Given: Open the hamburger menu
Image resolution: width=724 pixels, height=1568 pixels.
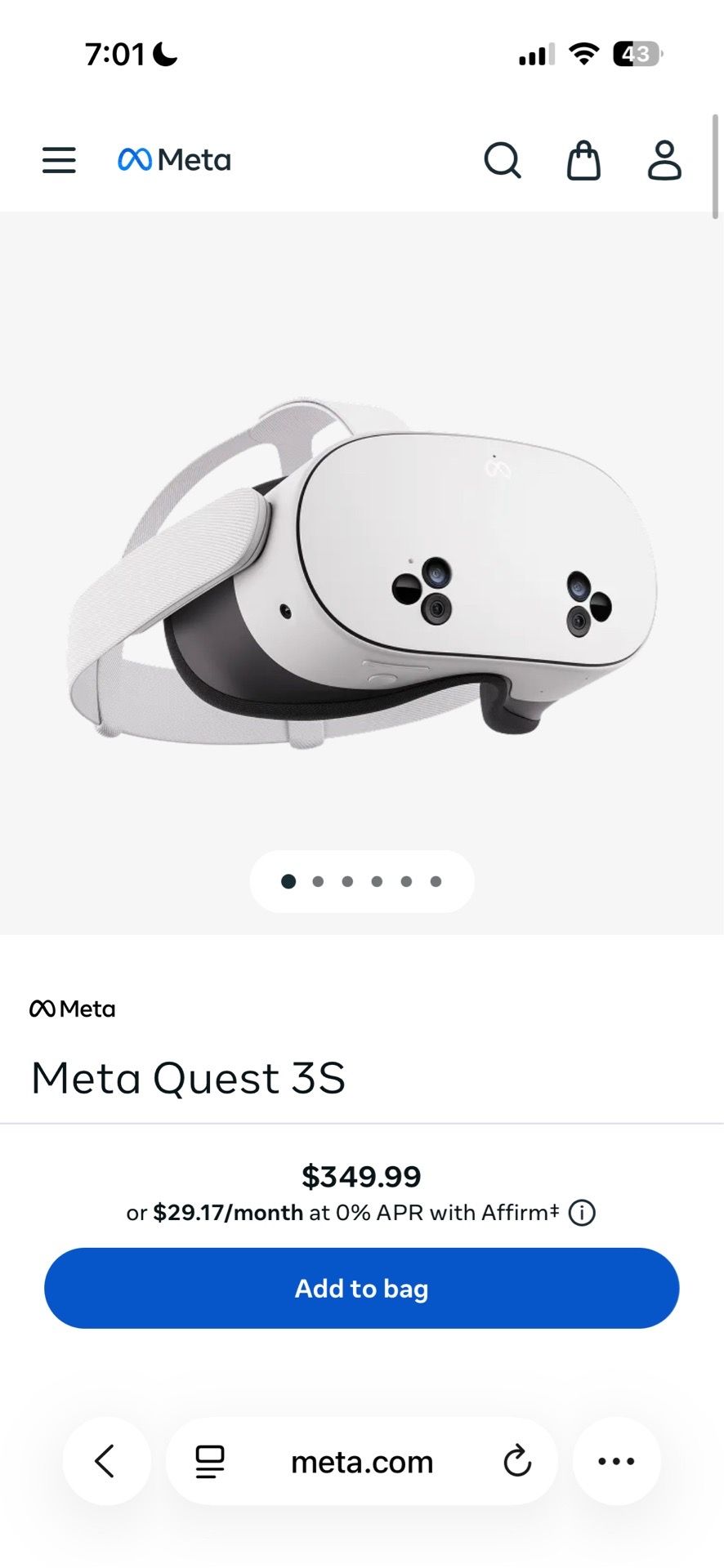Looking at the screenshot, I should point(59,160).
